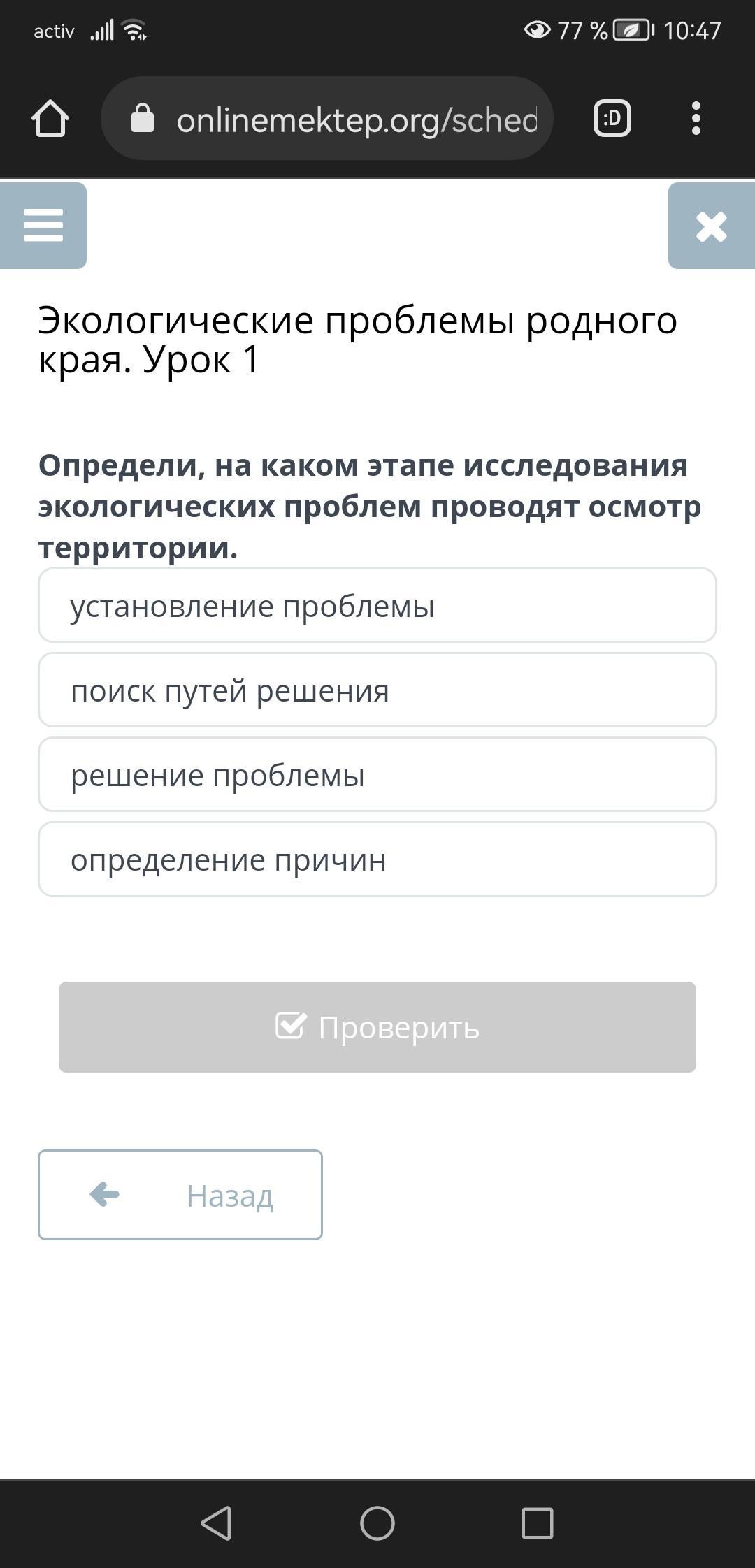The width and height of the screenshot is (755, 1568).
Task: Open the browser home page icon
Action: coord(50,118)
